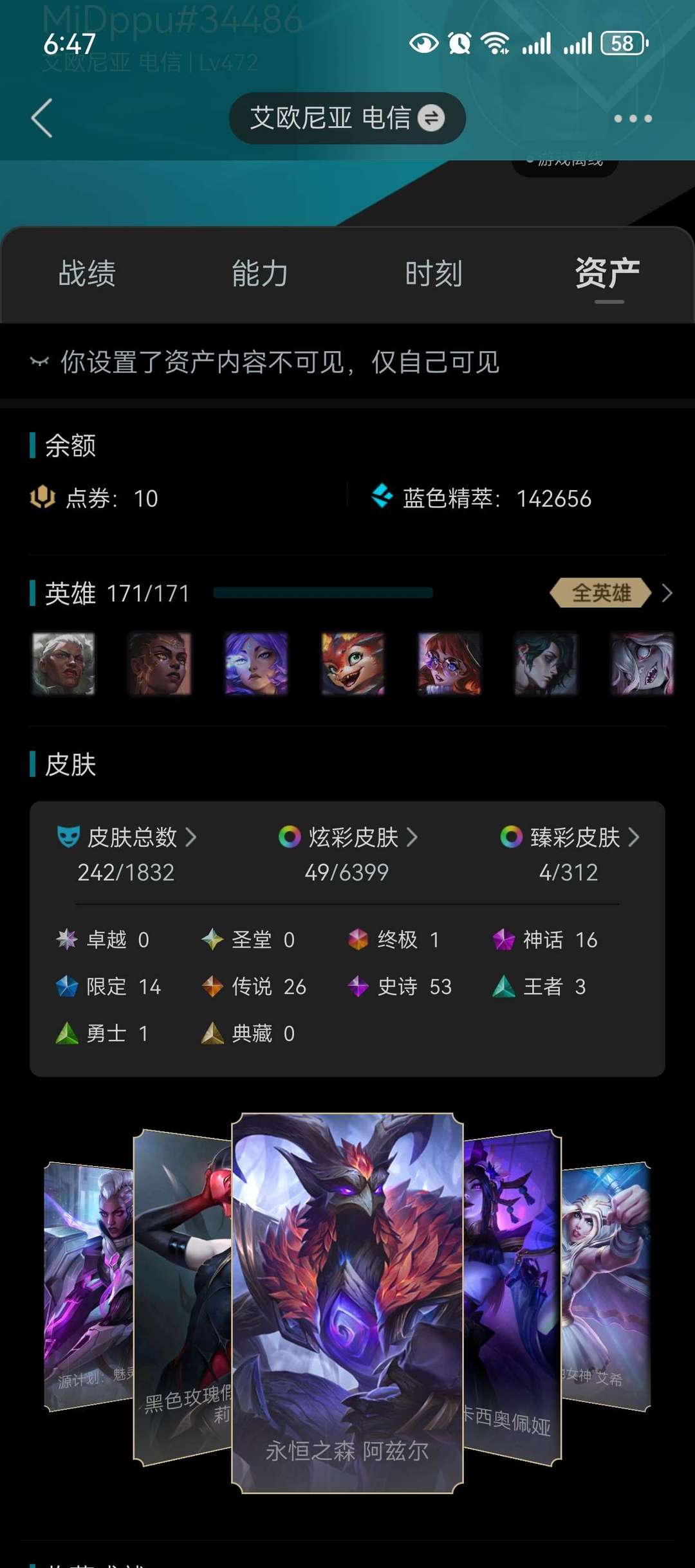The width and height of the screenshot is (695, 1568).
Task: Open the three-dot overflow menu
Action: pyautogui.click(x=632, y=118)
